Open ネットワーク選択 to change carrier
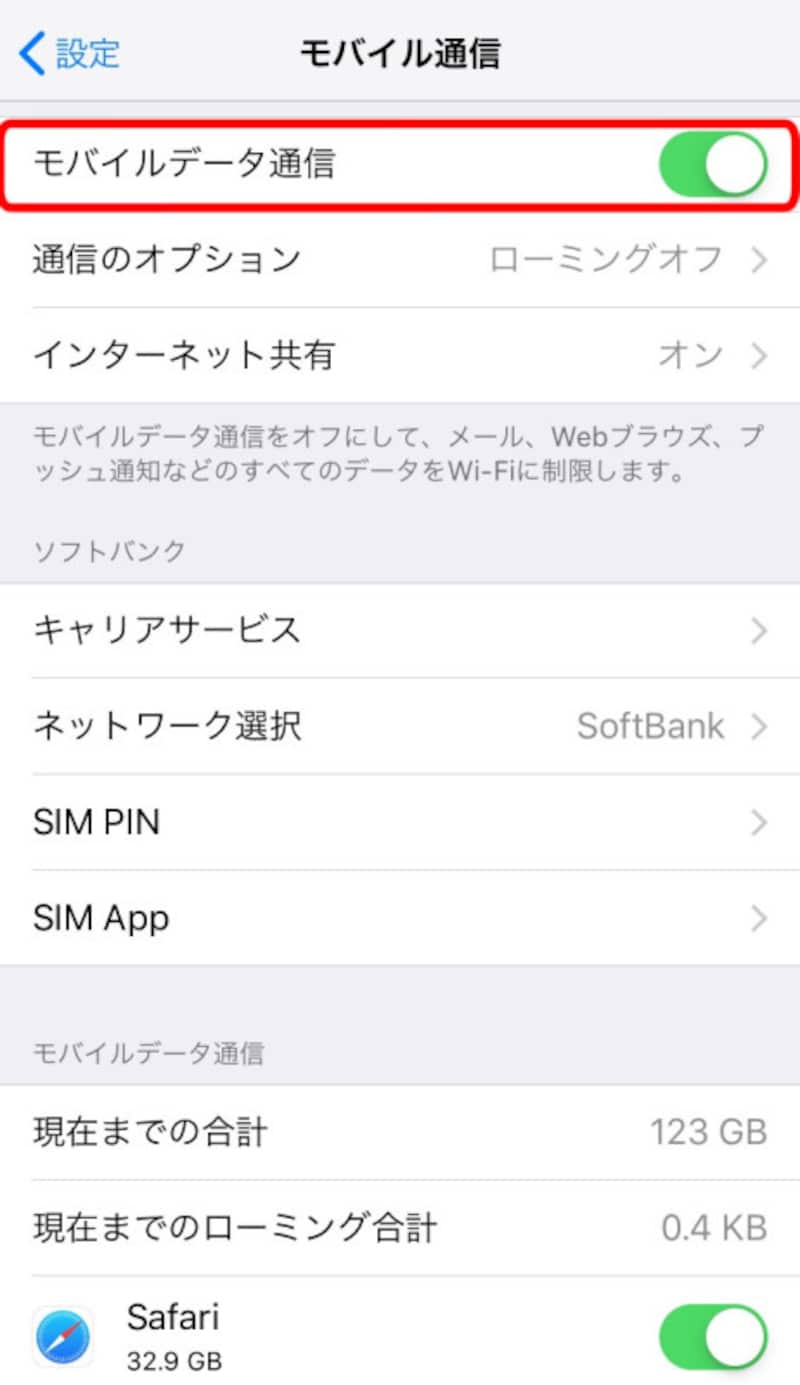Screen dimensions: 800x1385 pos(400,726)
